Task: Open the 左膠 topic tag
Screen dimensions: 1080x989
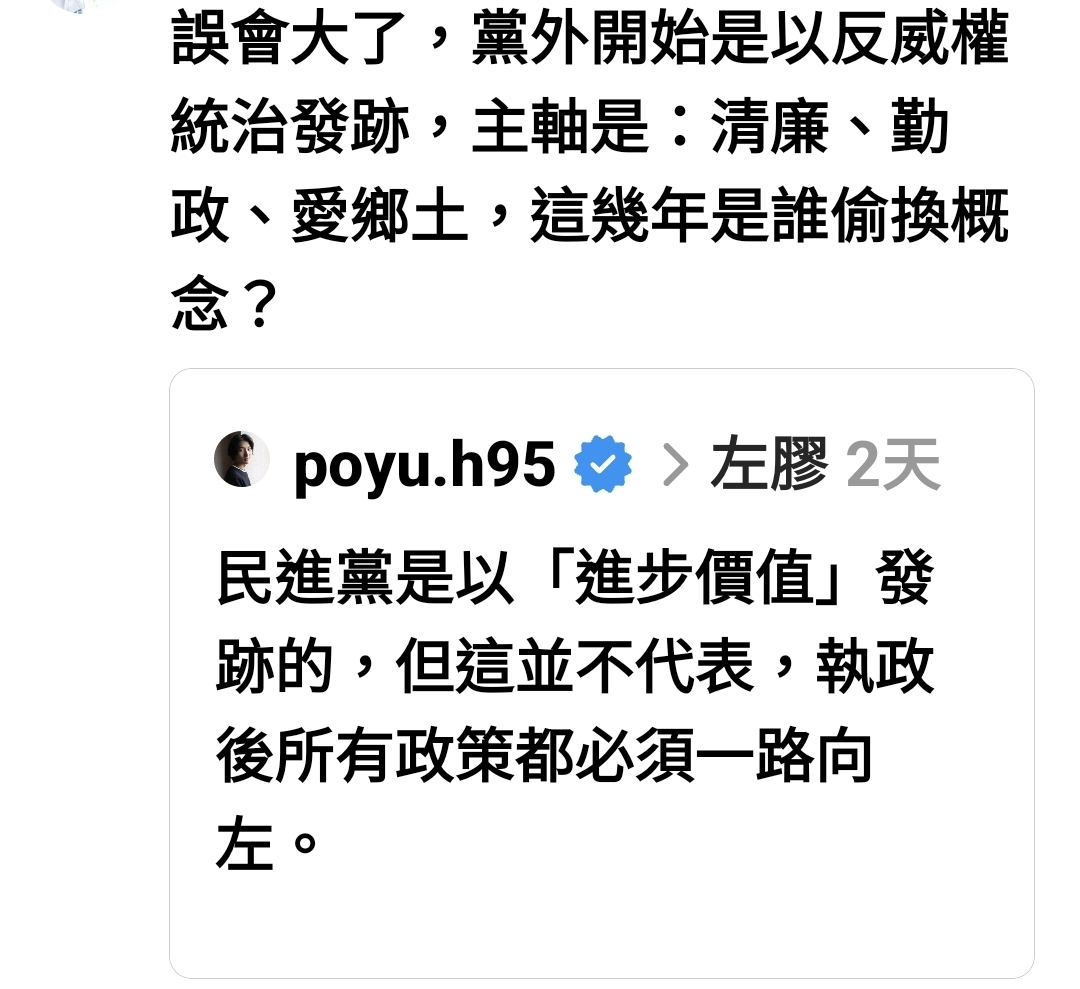Action: point(769,465)
